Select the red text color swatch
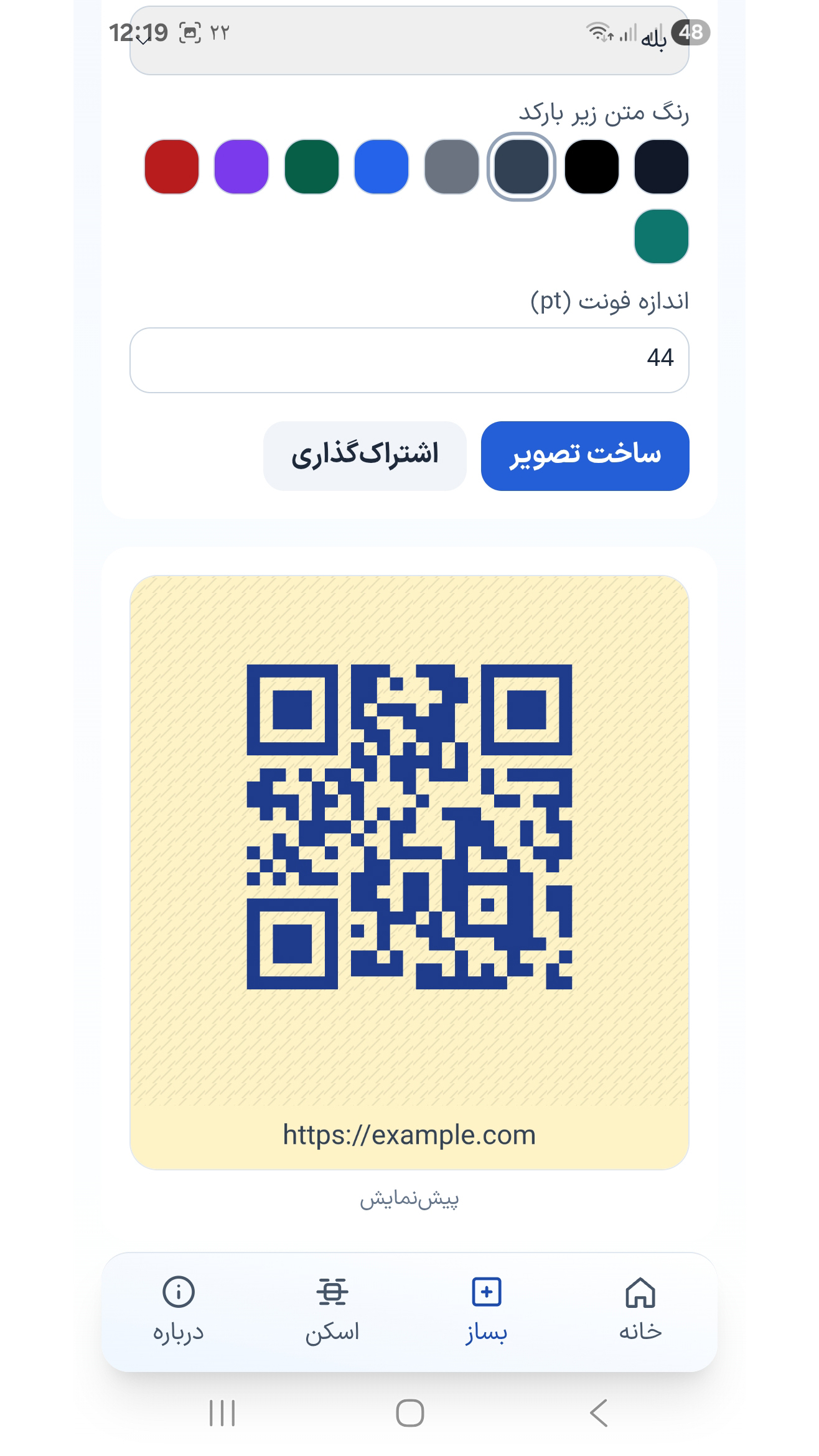This screenshot has width=819, height=1456. [172, 167]
